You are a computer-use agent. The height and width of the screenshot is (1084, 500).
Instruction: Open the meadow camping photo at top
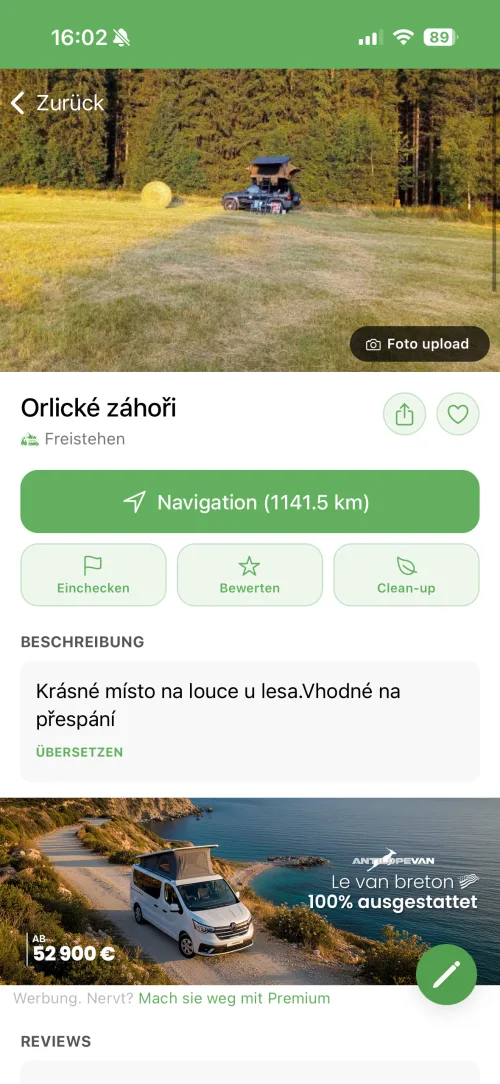click(250, 220)
